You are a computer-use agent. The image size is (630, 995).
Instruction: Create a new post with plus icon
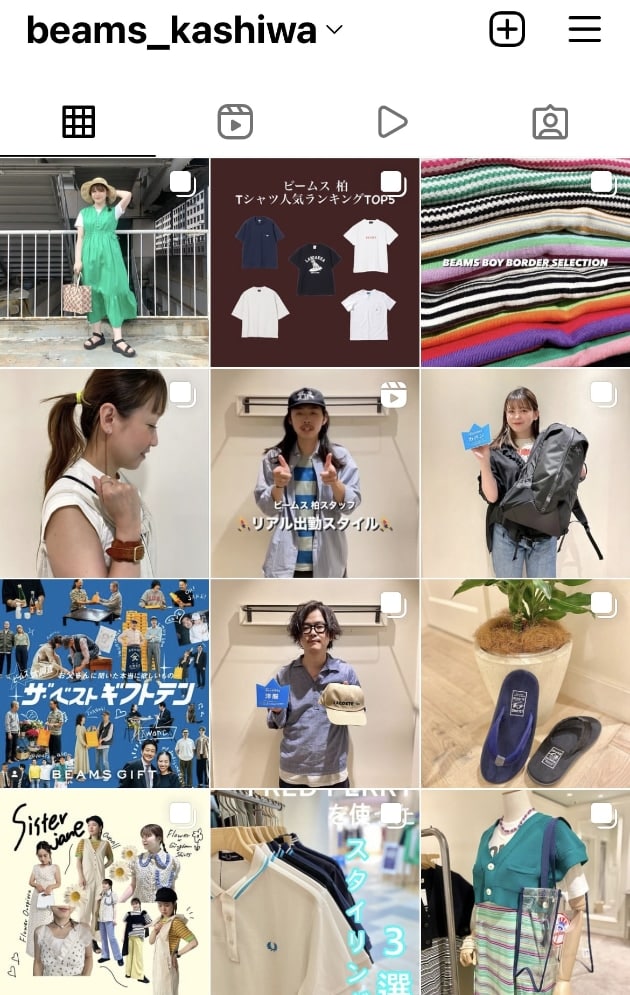click(x=507, y=30)
